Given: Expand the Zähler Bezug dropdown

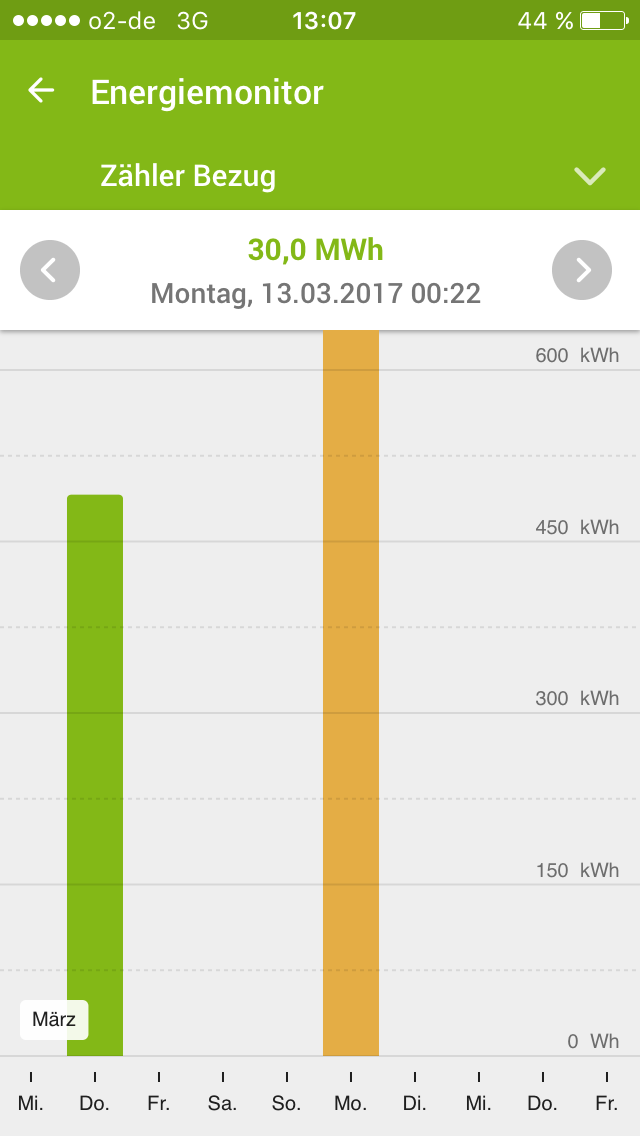Looking at the screenshot, I should pyautogui.click(x=590, y=177).
